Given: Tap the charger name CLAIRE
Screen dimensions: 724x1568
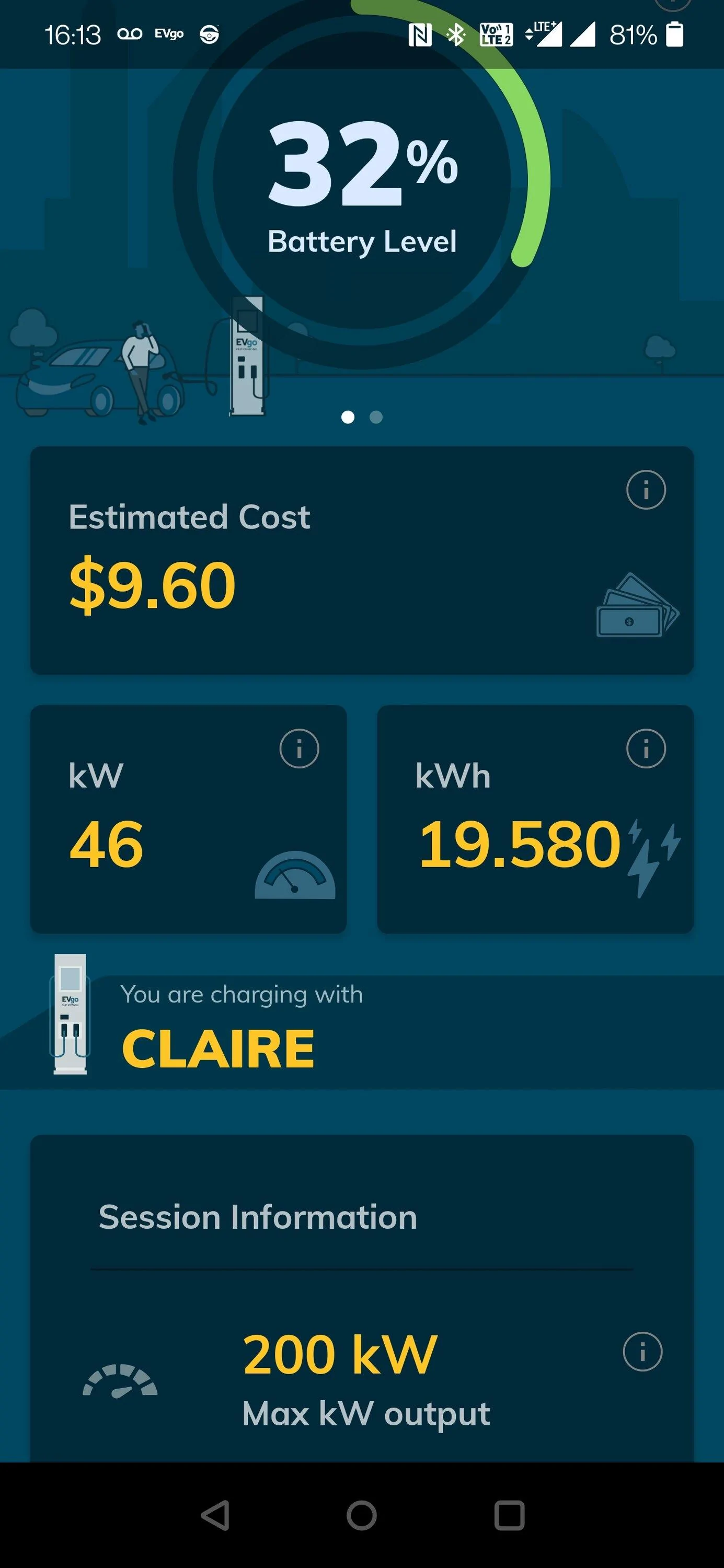Looking at the screenshot, I should (x=217, y=1045).
